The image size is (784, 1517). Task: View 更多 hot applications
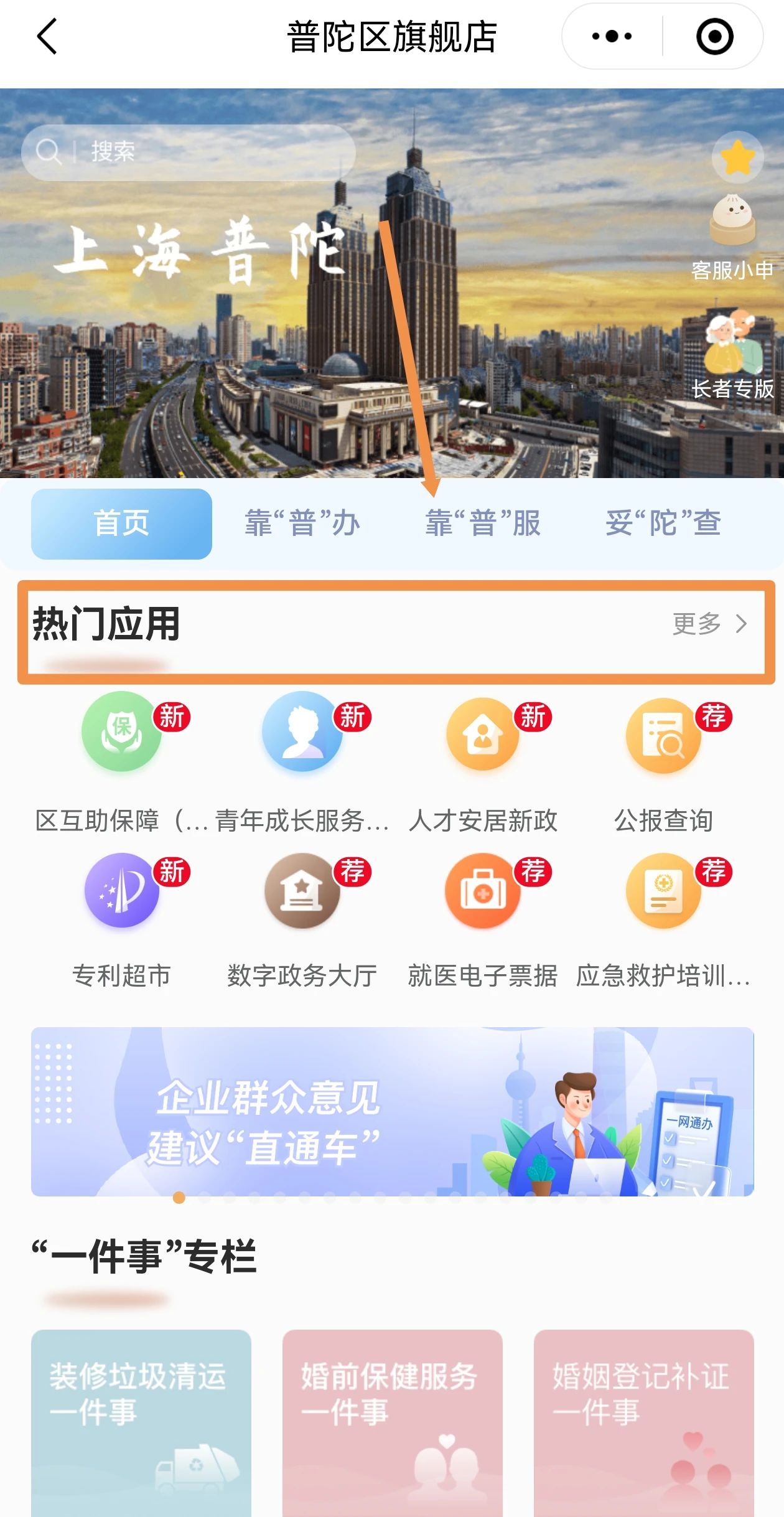click(709, 624)
